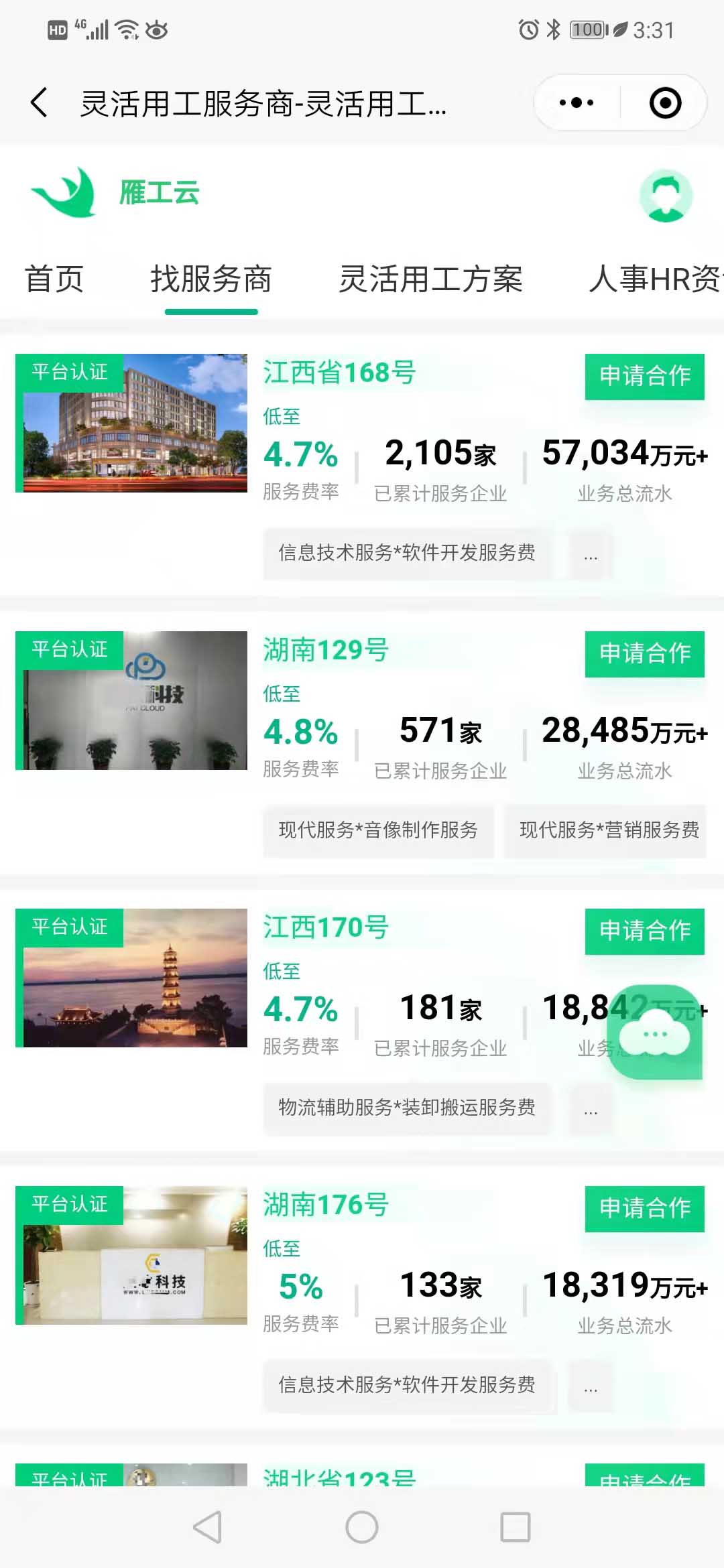This screenshot has height=1568, width=724.
Task: Switch to the 首页 tab
Action: [x=54, y=279]
